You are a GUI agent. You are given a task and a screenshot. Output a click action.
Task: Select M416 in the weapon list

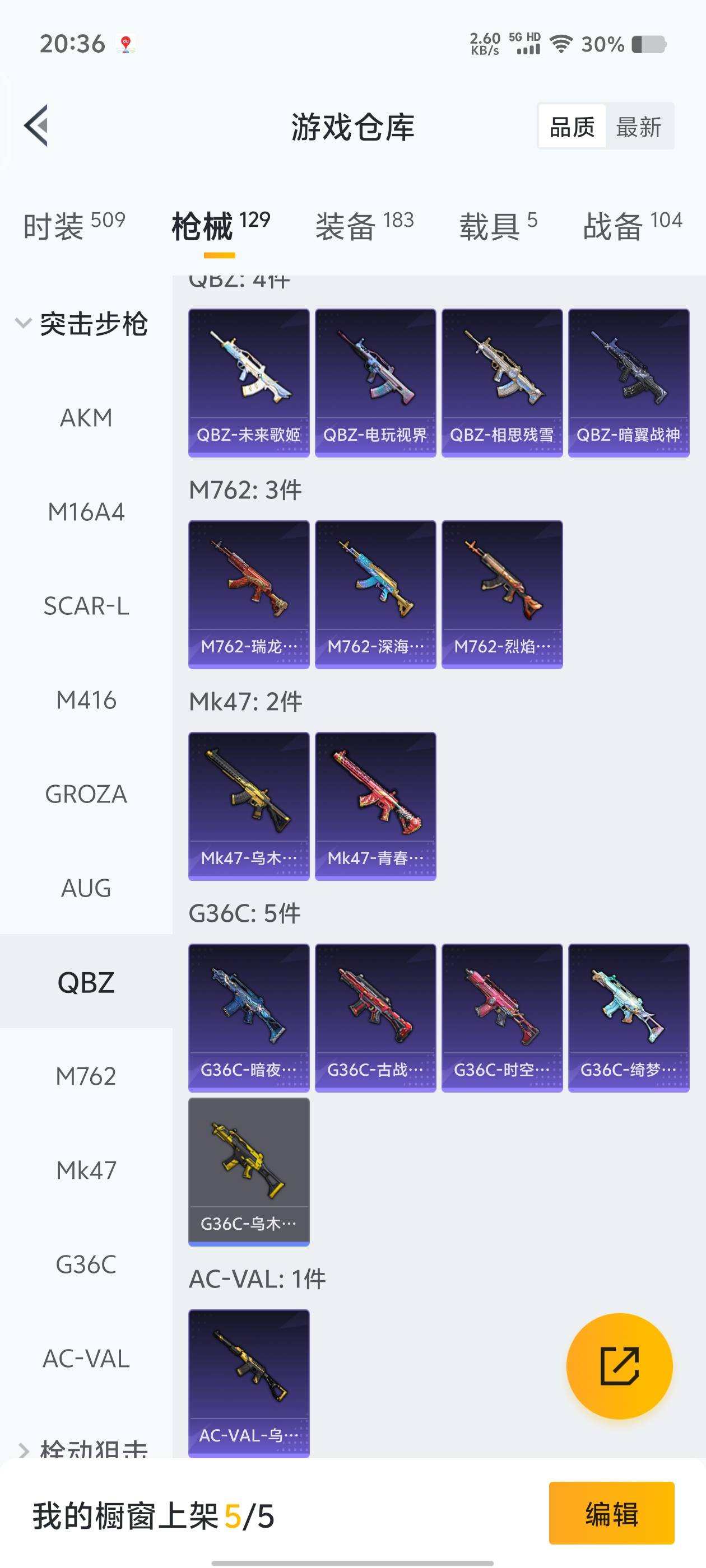(86, 701)
